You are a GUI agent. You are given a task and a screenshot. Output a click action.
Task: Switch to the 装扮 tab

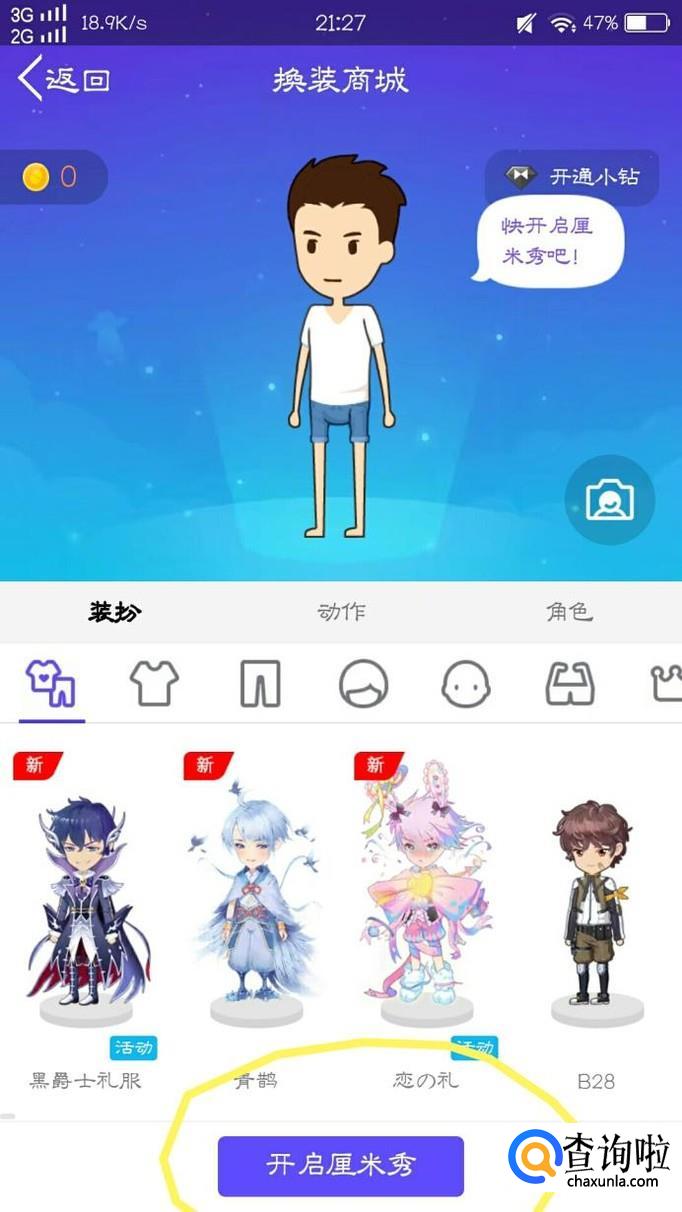point(114,612)
